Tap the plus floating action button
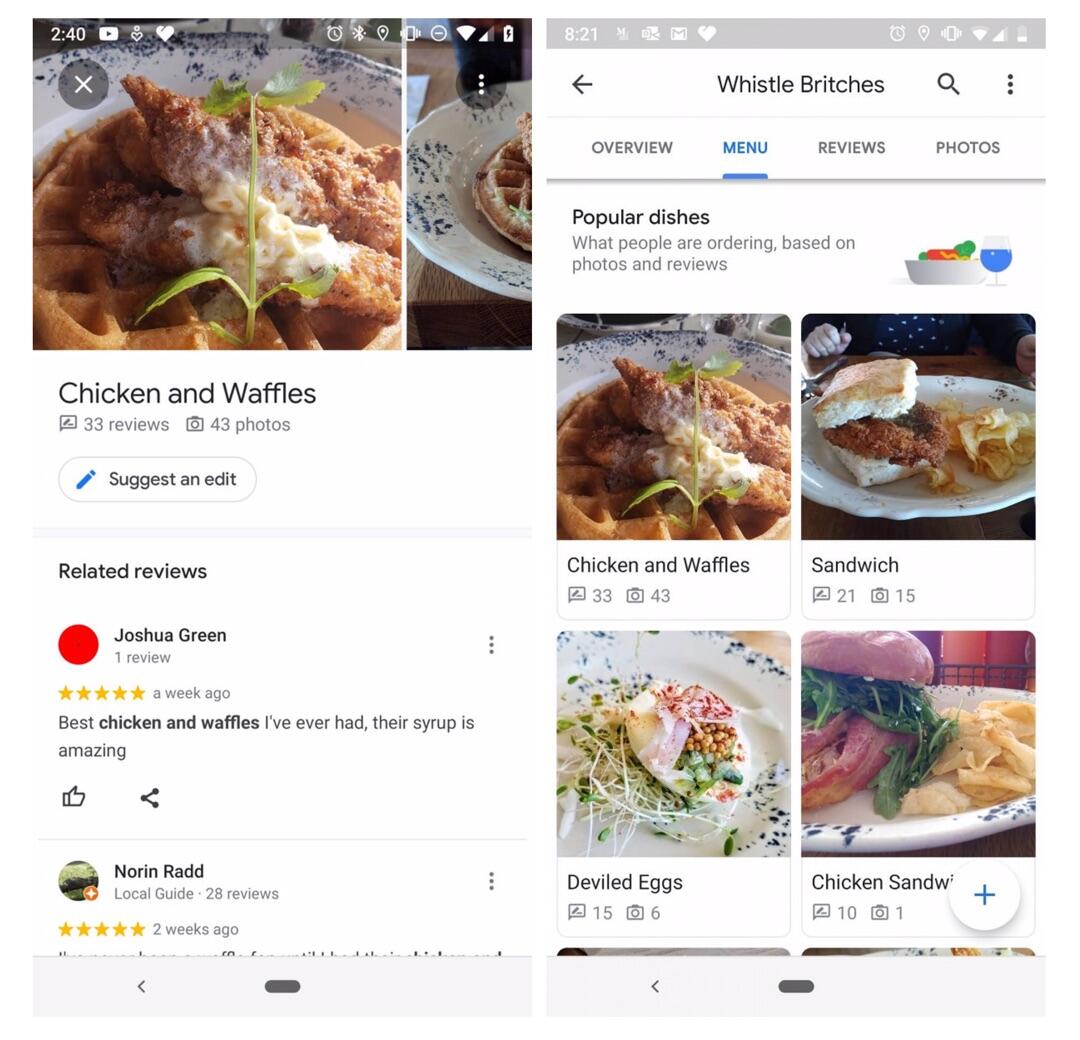 tap(984, 895)
